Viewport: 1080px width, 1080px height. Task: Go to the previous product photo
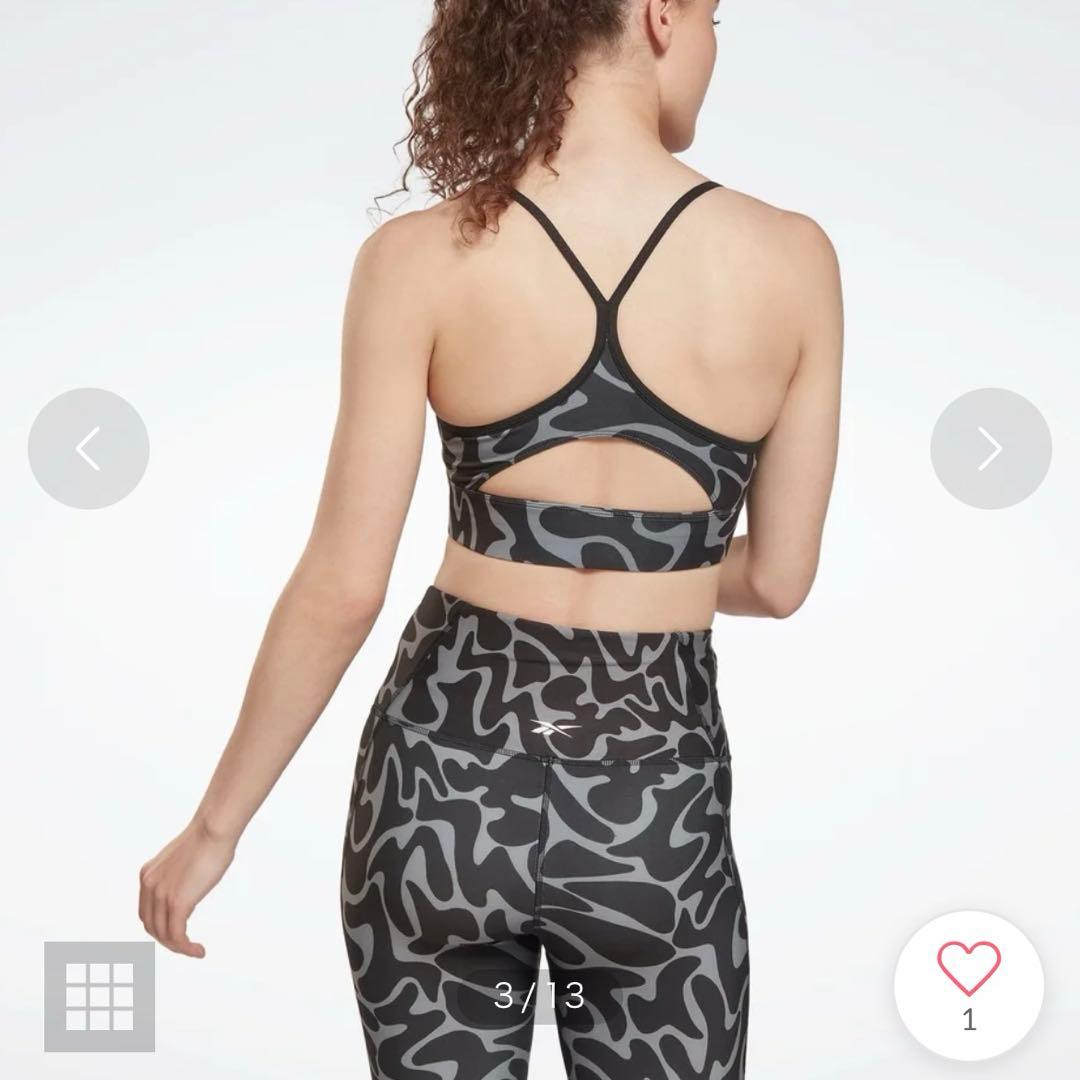coord(88,449)
